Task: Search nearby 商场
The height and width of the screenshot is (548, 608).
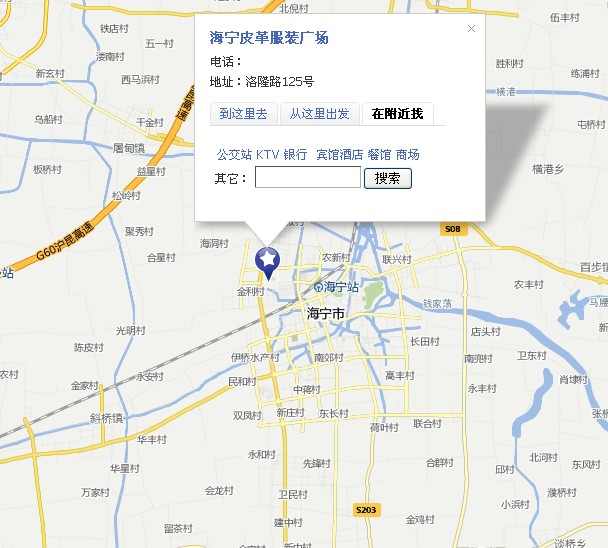Action: (407, 155)
